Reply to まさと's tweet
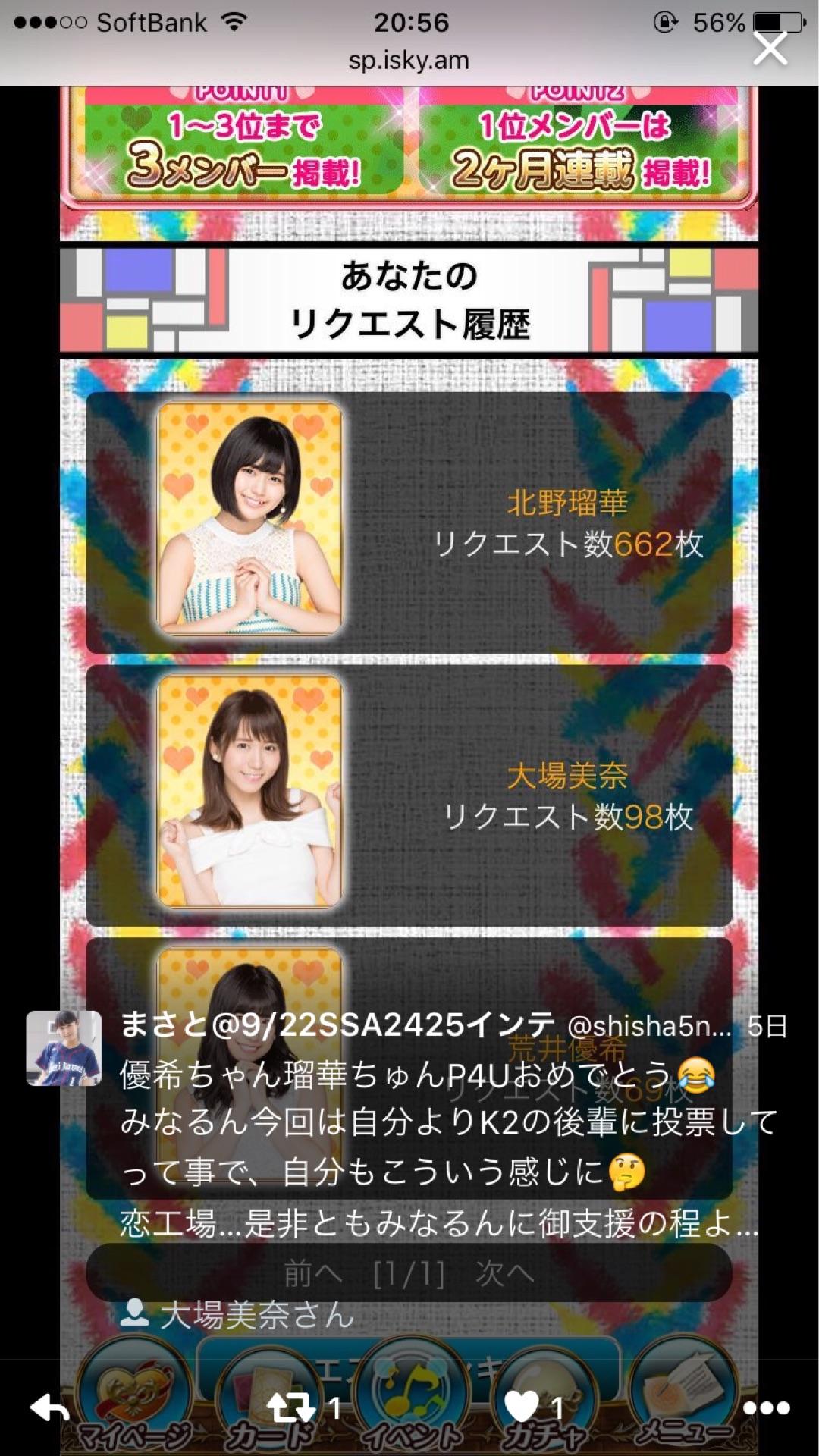 coord(50,1409)
